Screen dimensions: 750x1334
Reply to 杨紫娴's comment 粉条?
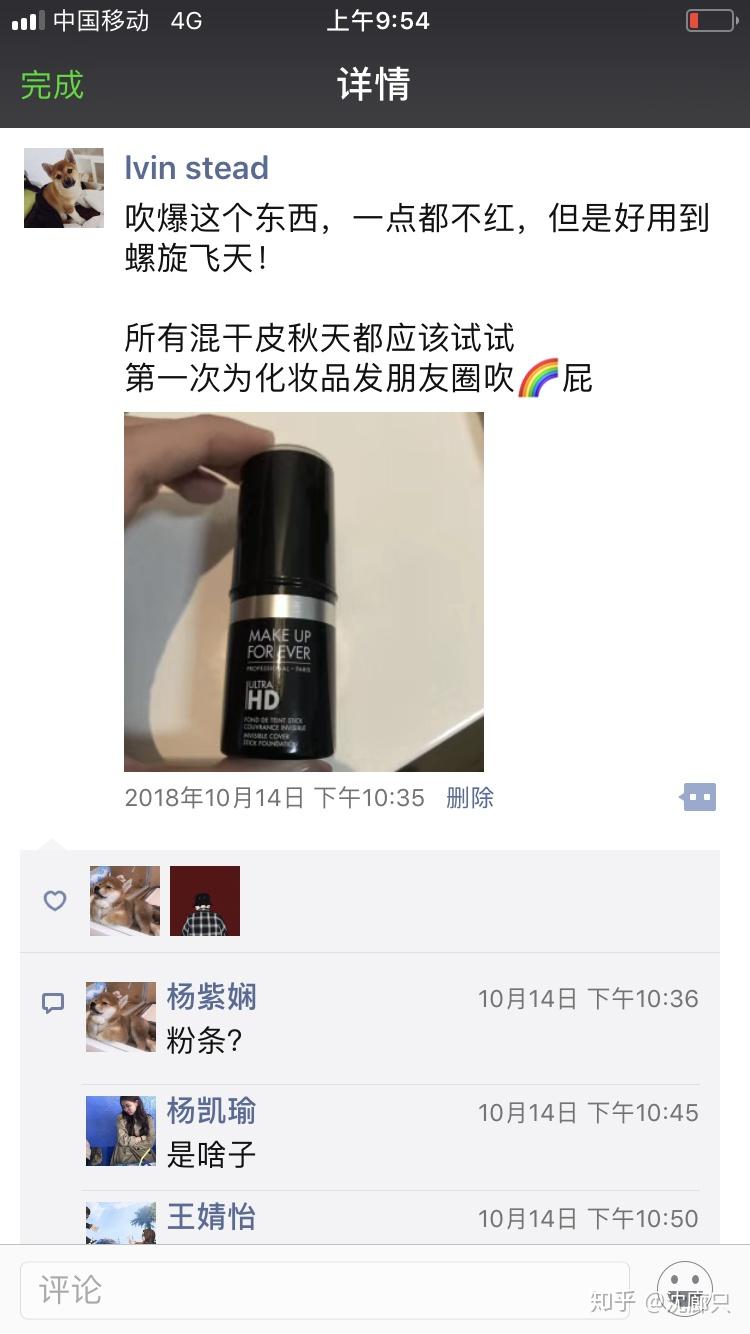(205, 1042)
